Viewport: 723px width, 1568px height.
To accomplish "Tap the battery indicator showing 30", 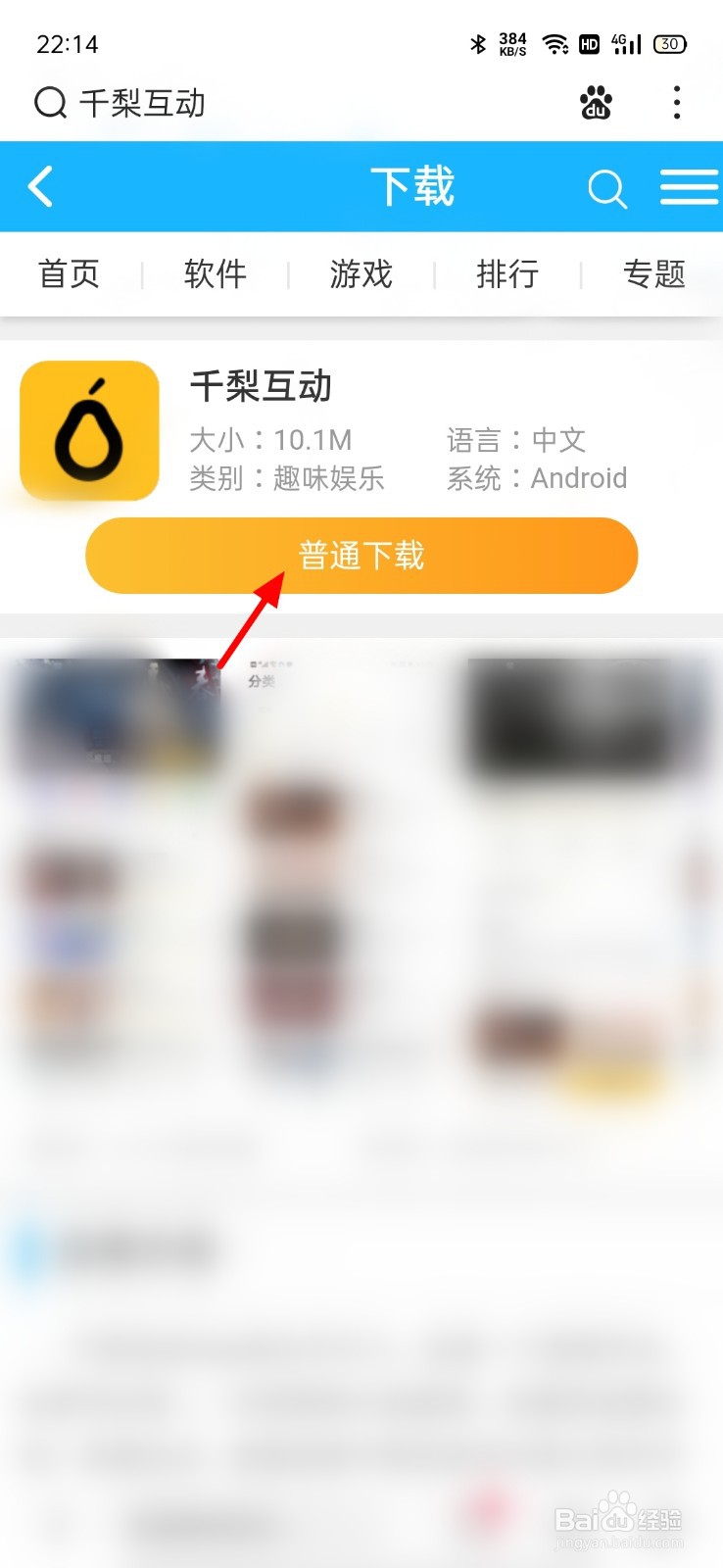I will pos(669,43).
